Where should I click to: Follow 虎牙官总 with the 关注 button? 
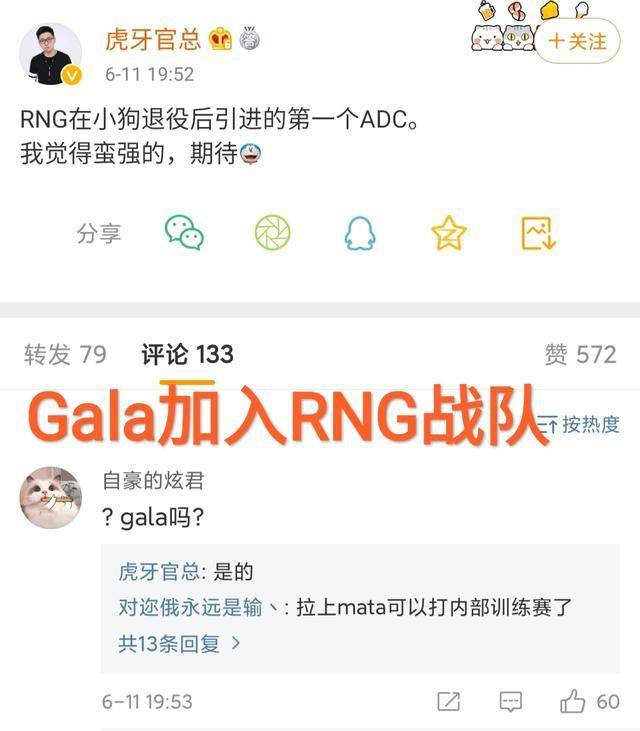click(578, 41)
